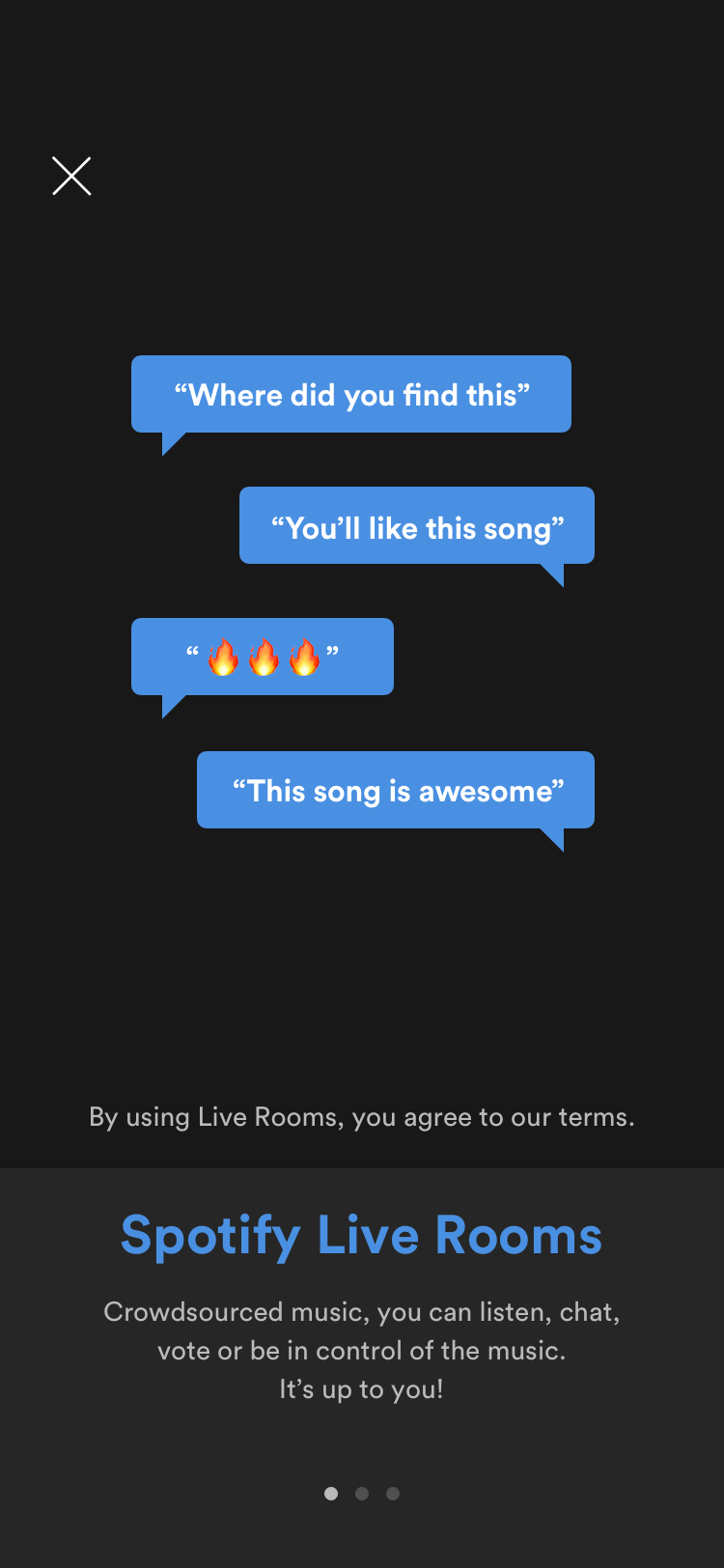Jump to the third onboarding page dot
Screen dimensions: 724x1568
[x=393, y=1494]
